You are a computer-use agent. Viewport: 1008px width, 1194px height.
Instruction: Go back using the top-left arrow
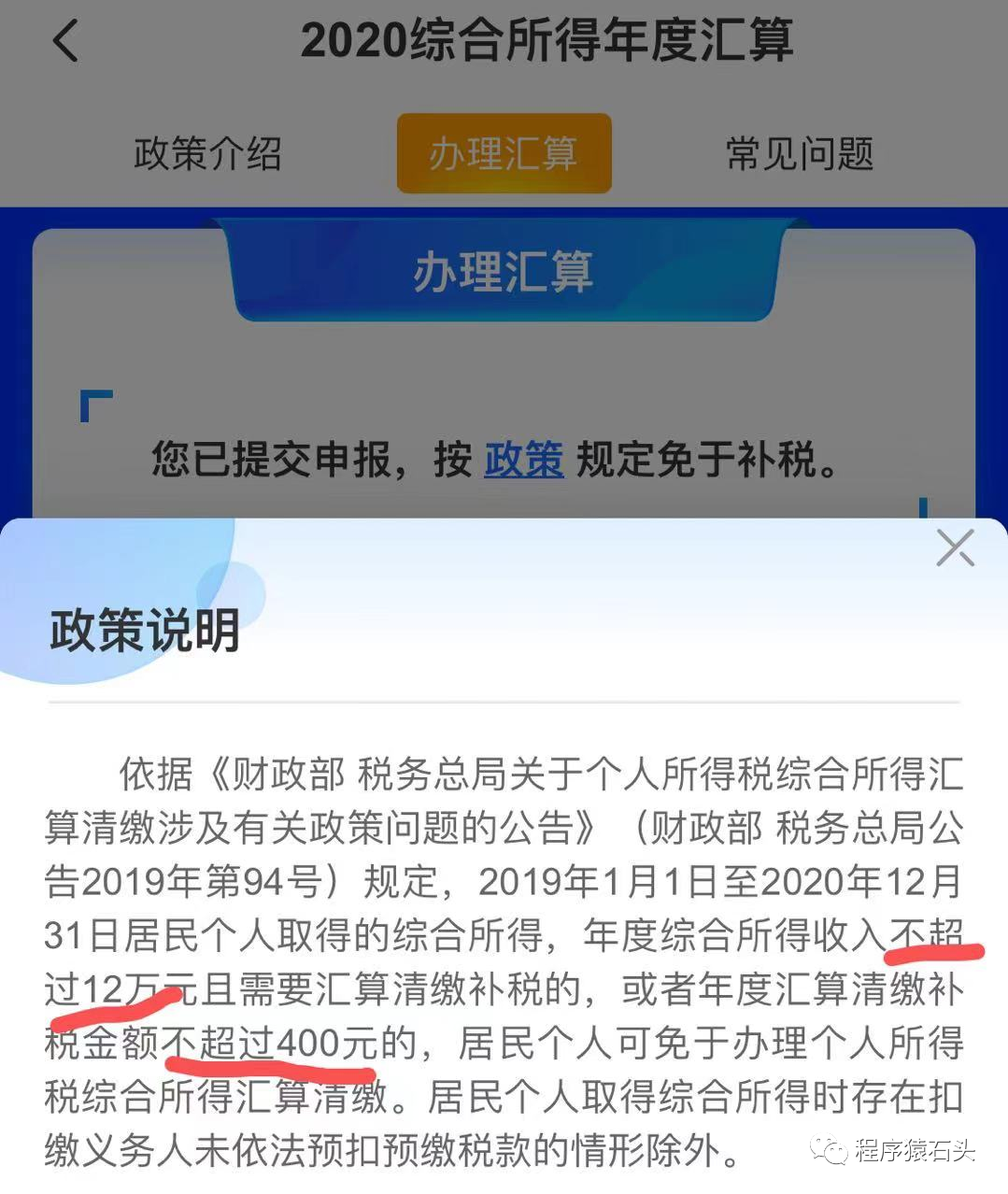click(x=65, y=41)
